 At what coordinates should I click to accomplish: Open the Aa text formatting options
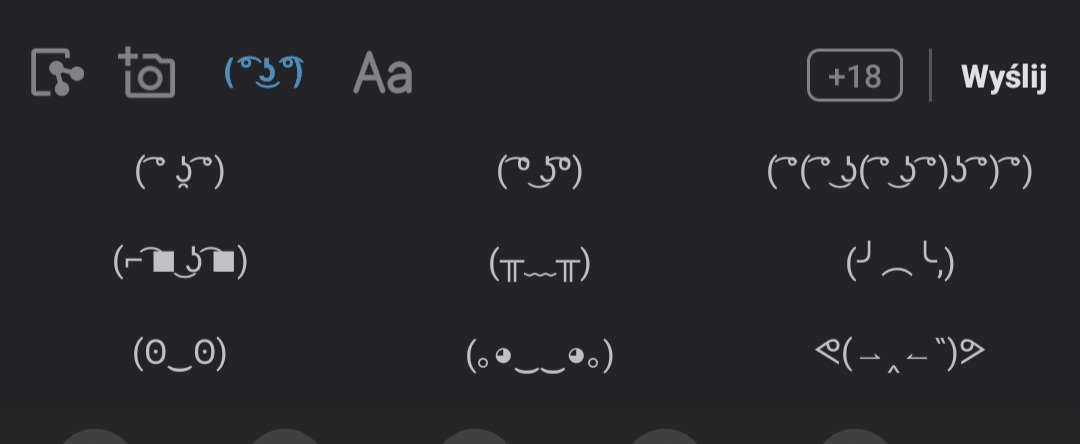383,75
